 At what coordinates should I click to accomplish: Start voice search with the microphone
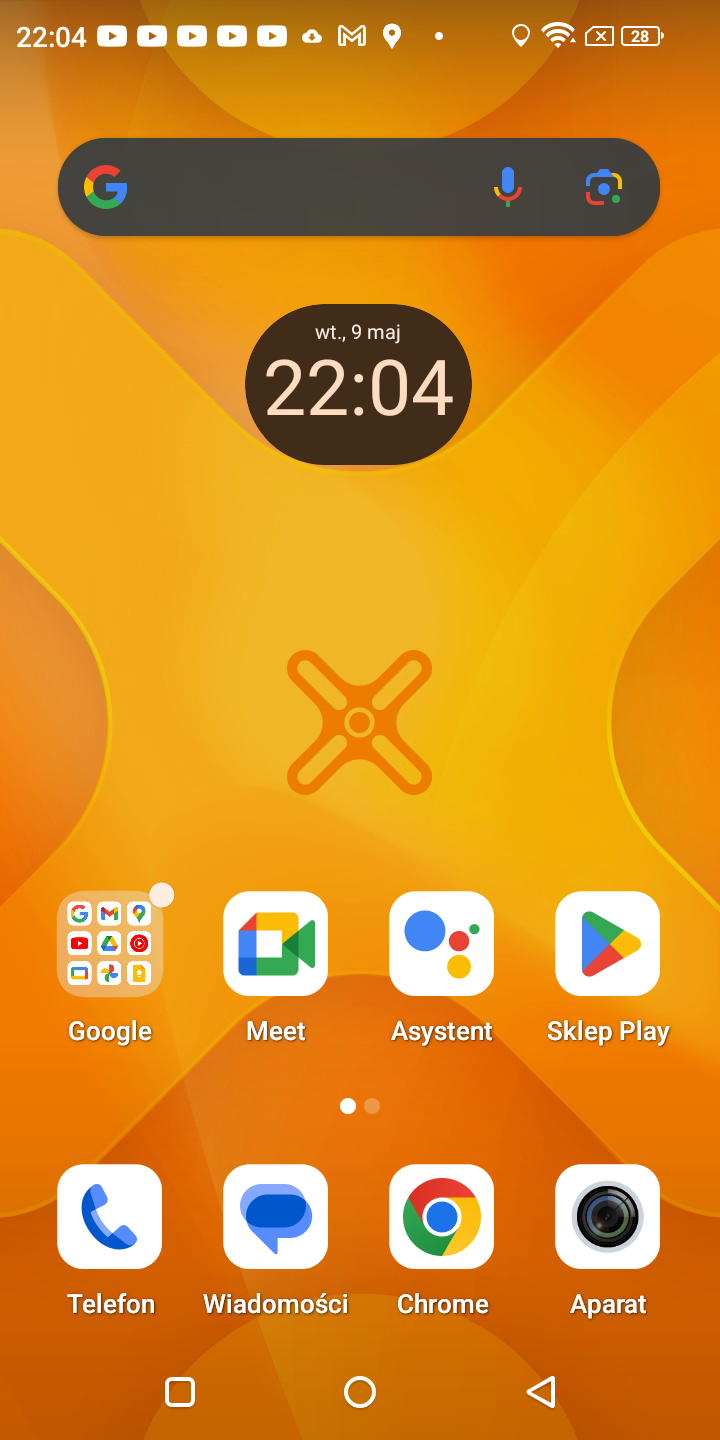(508, 187)
